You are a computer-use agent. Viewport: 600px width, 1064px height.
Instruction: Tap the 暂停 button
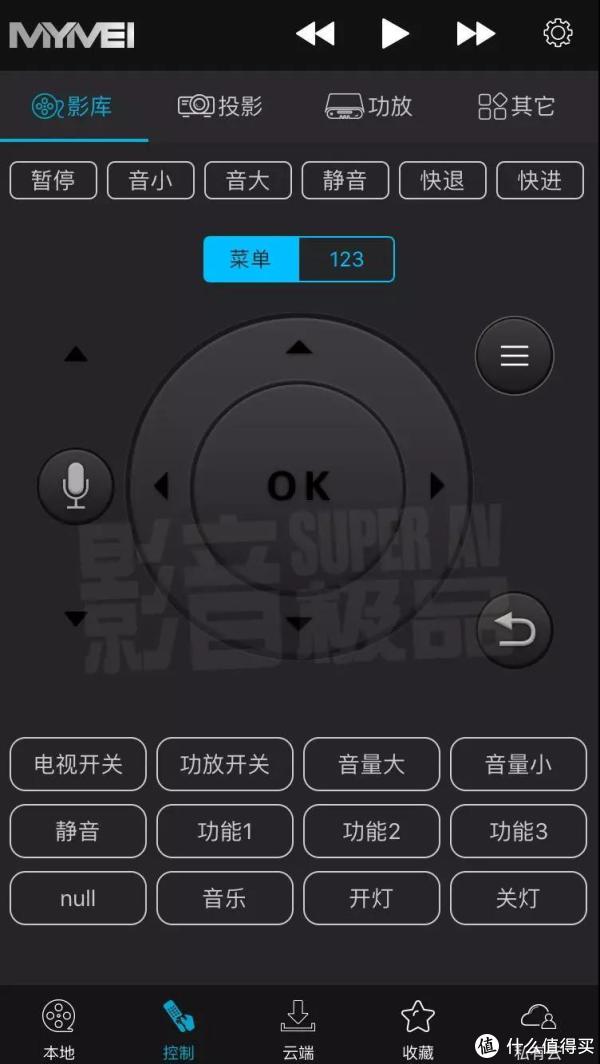pos(54,180)
